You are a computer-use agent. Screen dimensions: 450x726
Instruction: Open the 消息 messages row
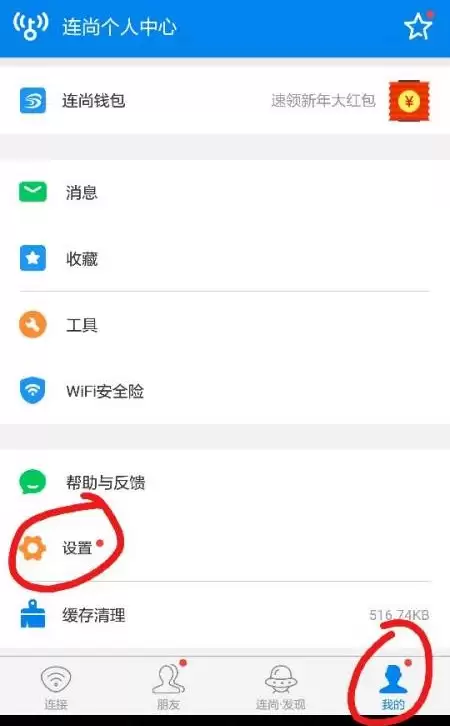(225, 192)
